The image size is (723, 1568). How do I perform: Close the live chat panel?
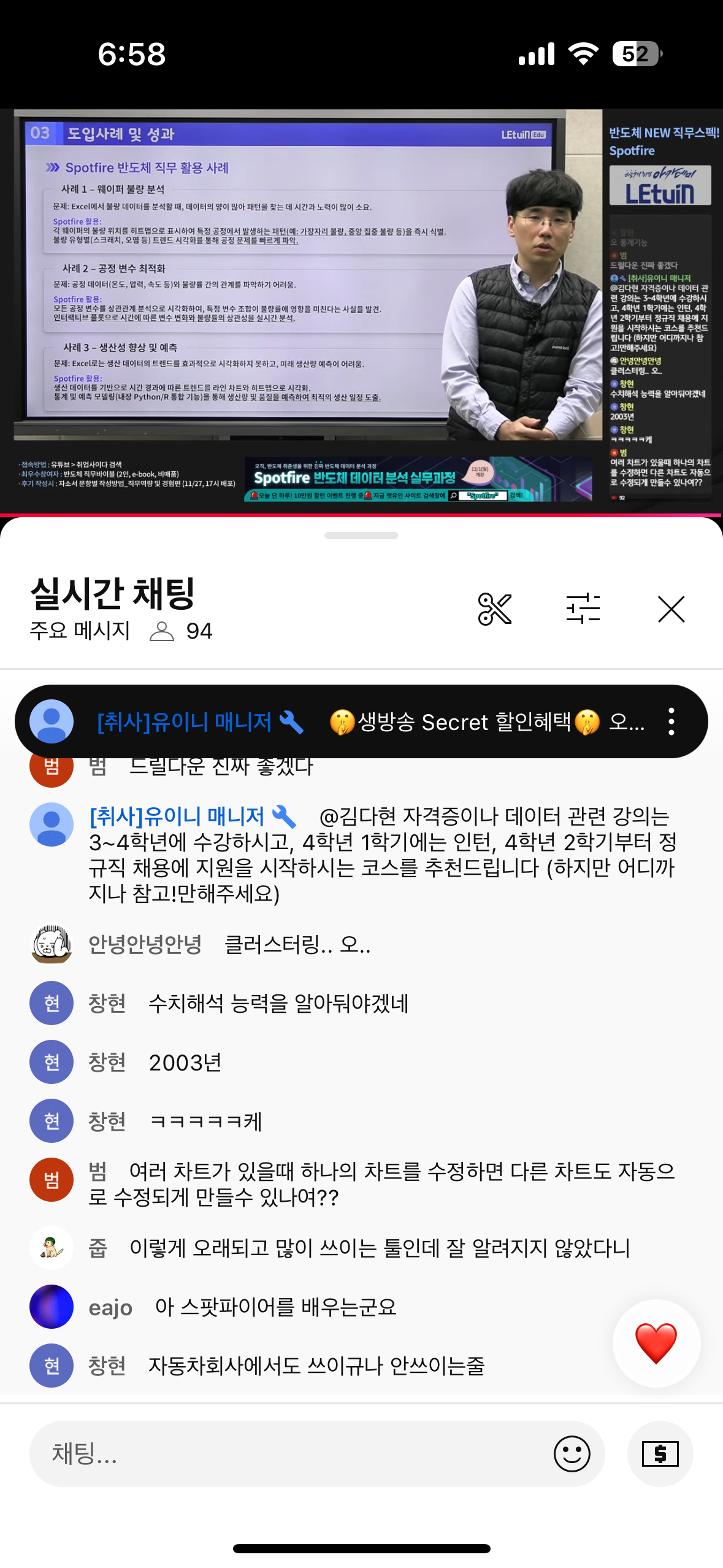point(671,609)
